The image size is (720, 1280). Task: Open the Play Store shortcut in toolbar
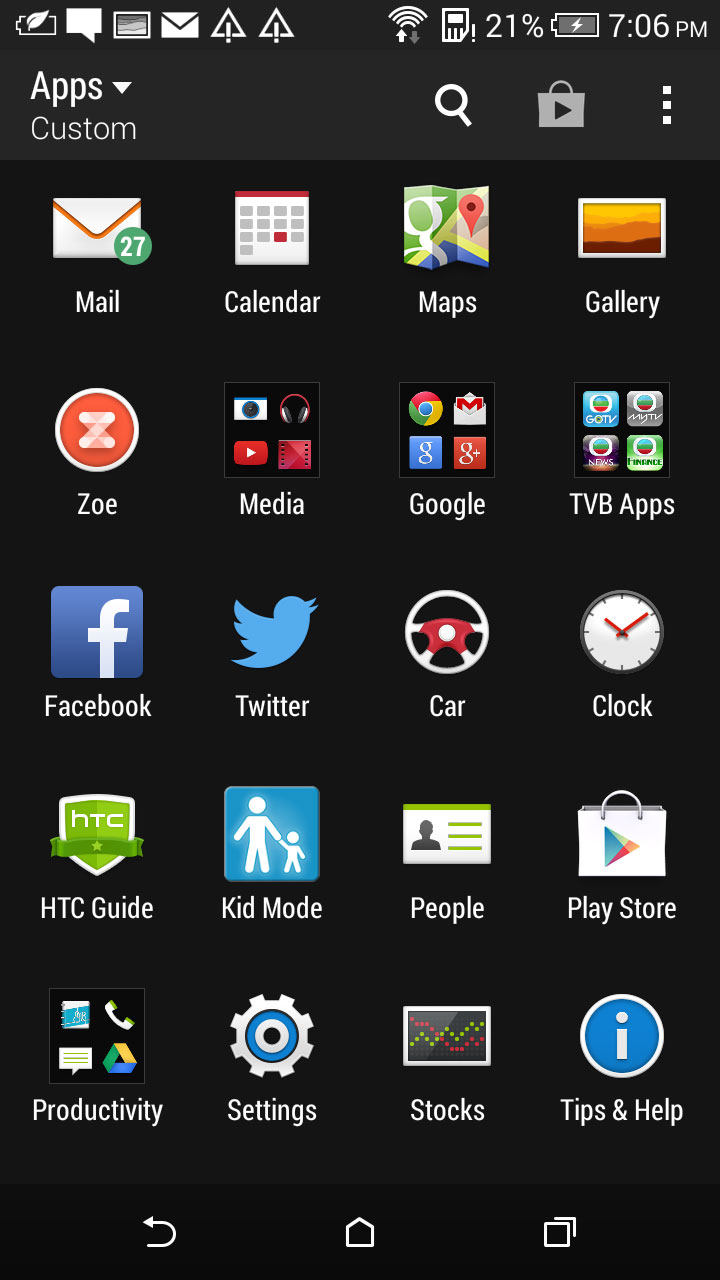(x=561, y=104)
